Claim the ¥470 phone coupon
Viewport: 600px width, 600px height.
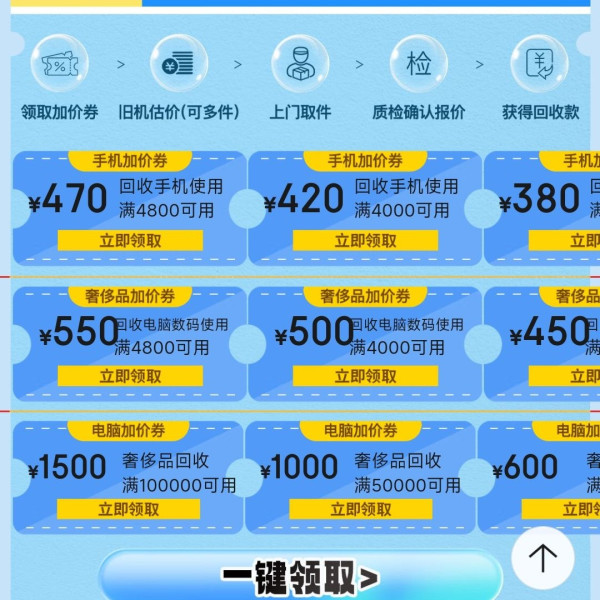pyautogui.click(x=130, y=240)
